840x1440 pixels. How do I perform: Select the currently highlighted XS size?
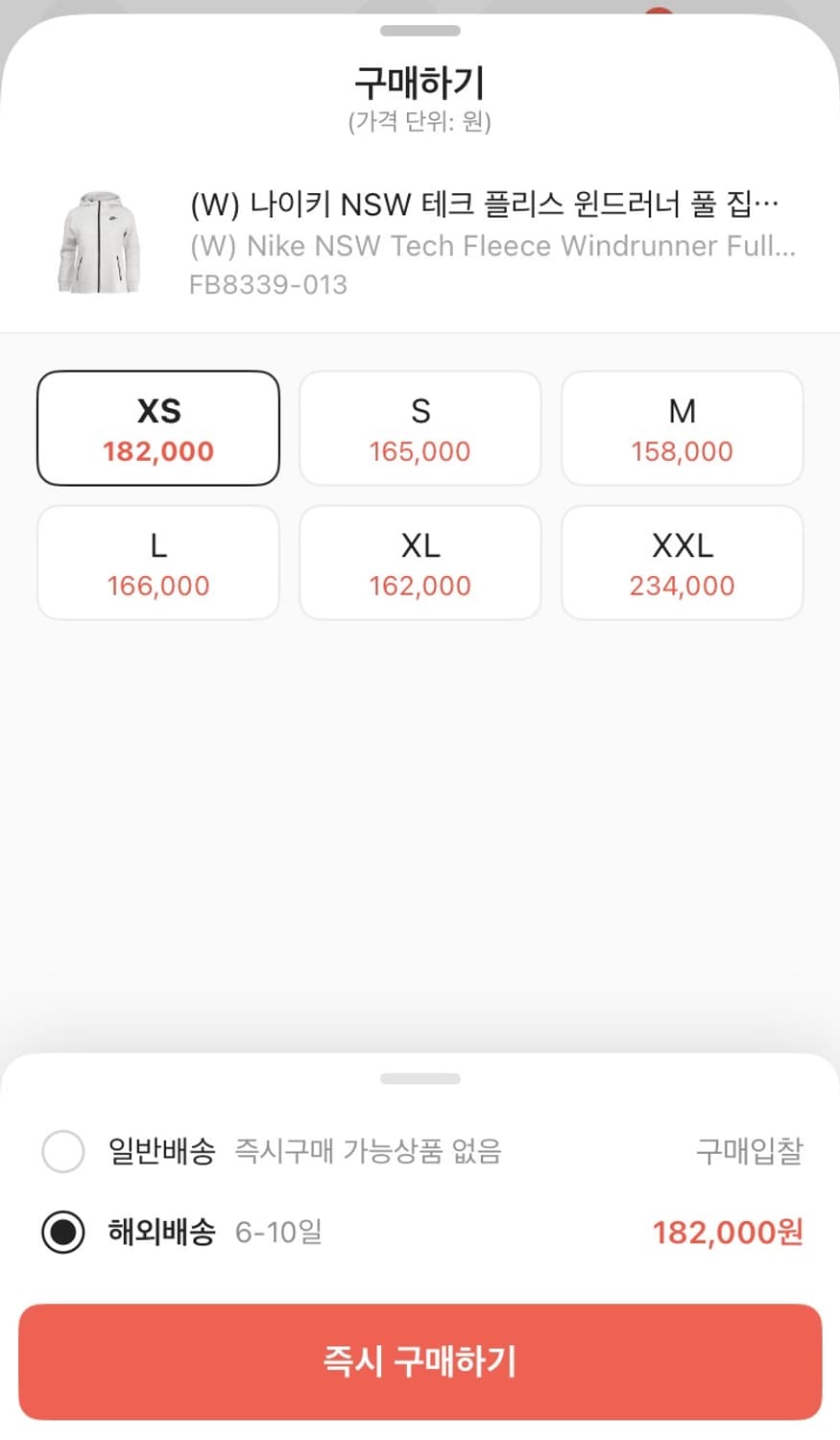[x=157, y=428]
